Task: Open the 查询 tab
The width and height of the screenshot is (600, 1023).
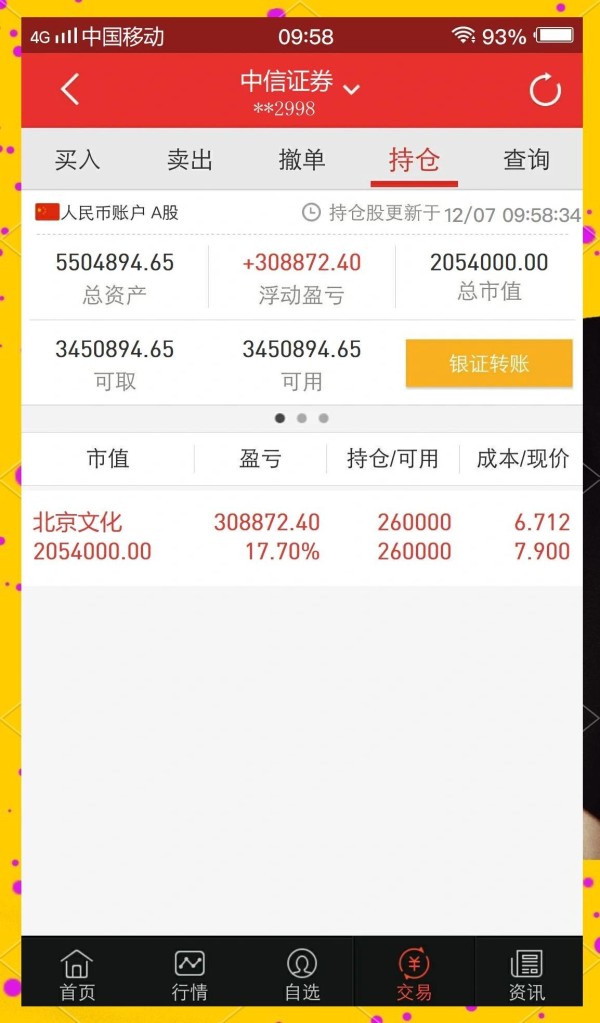Action: pyautogui.click(x=526, y=160)
